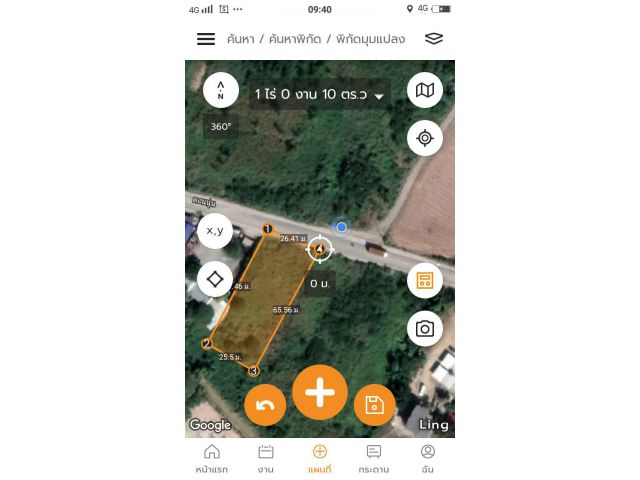Undo the last plotted point
The width and height of the screenshot is (640, 480).
(265, 405)
